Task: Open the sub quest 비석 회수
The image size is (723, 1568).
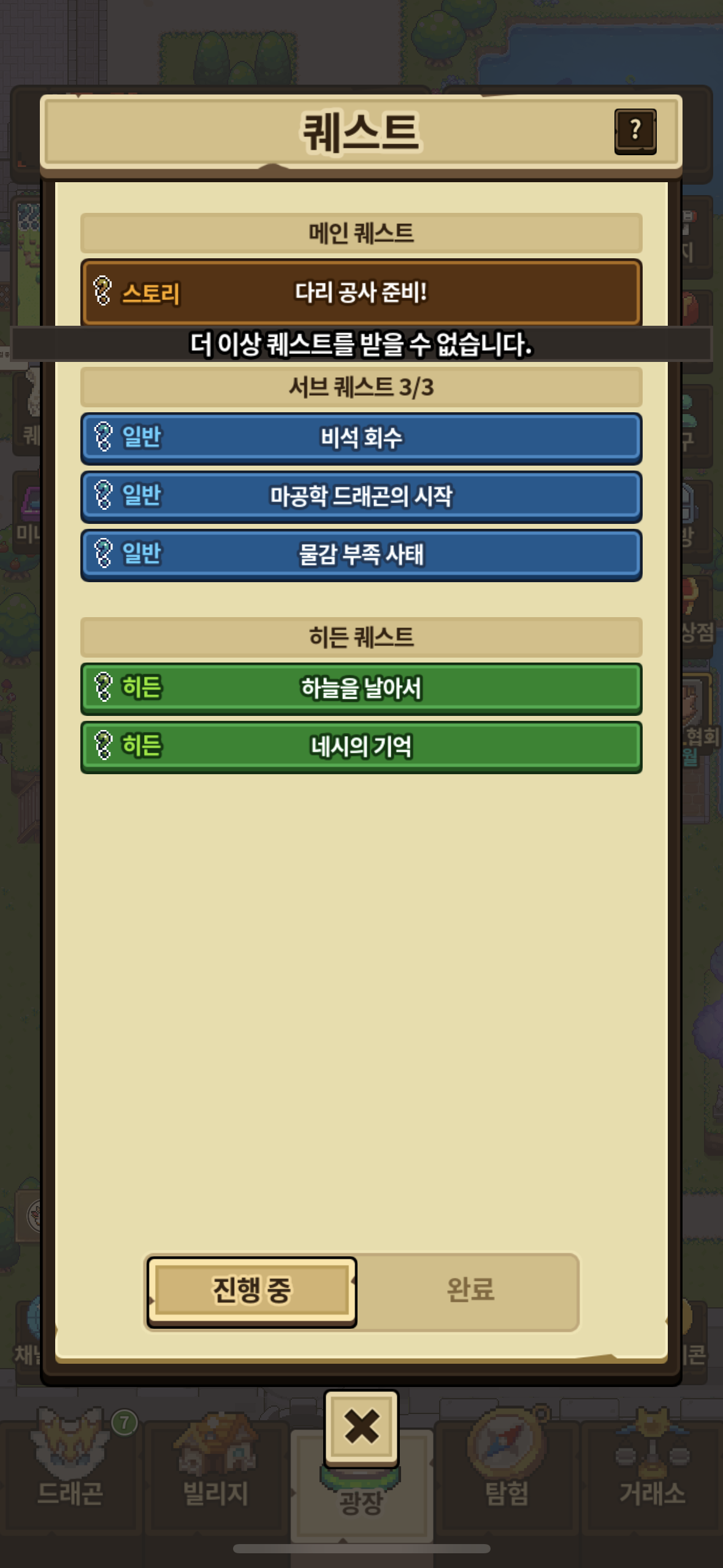Action: (361, 438)
